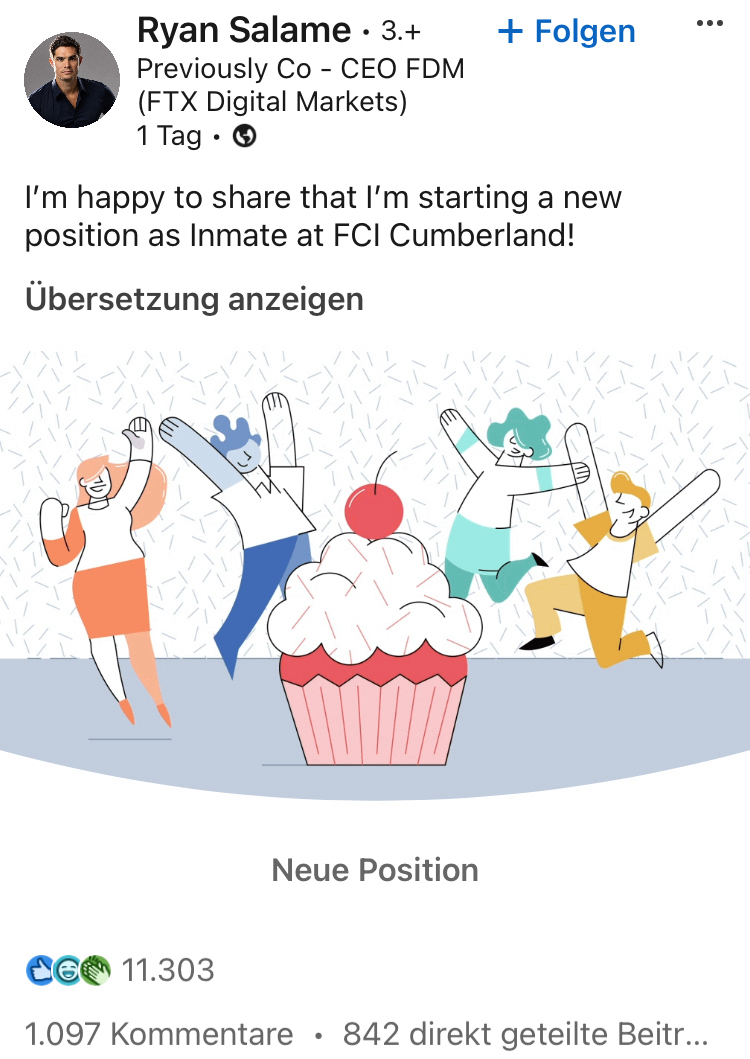Open Ryan Salame's profile picture
Image resolution: width=750 pixels, height=1059 pixels.
(x=72, y=80)
